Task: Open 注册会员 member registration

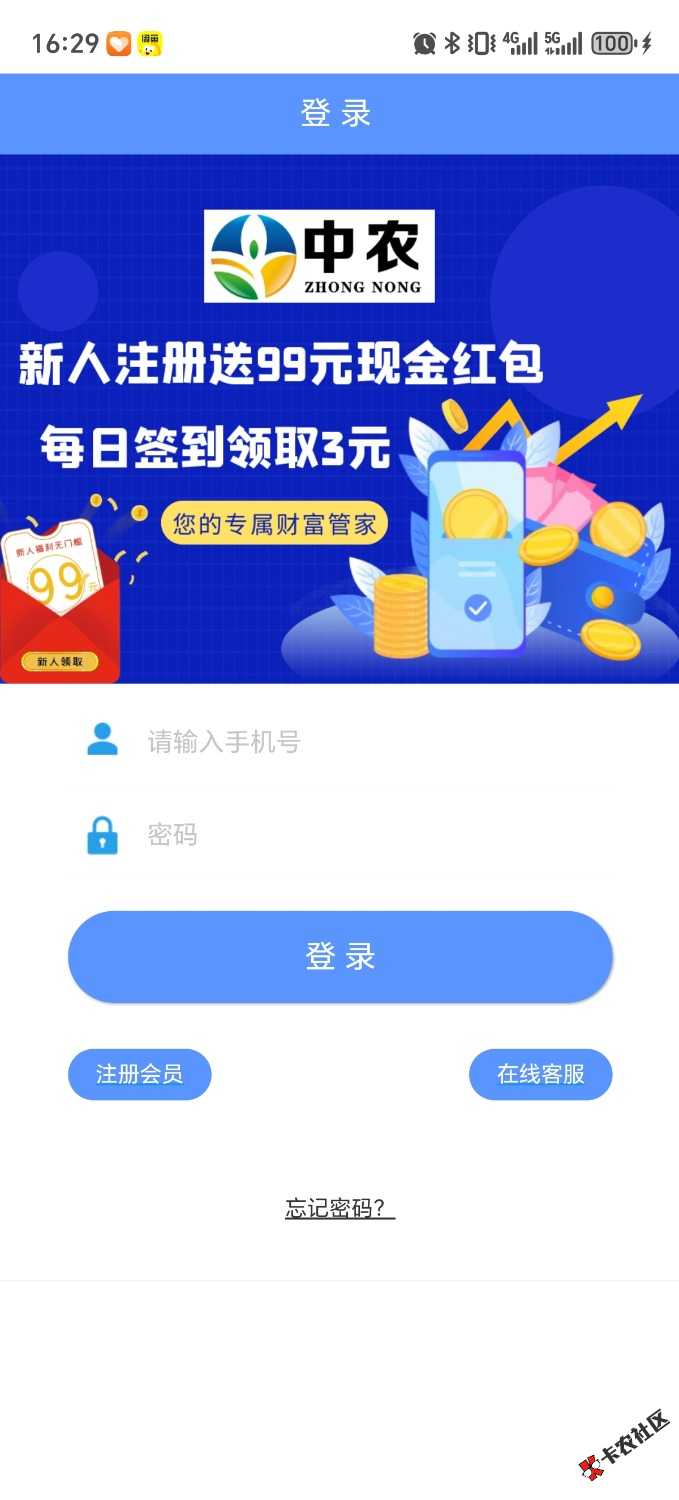Action: pos(140,1075)
